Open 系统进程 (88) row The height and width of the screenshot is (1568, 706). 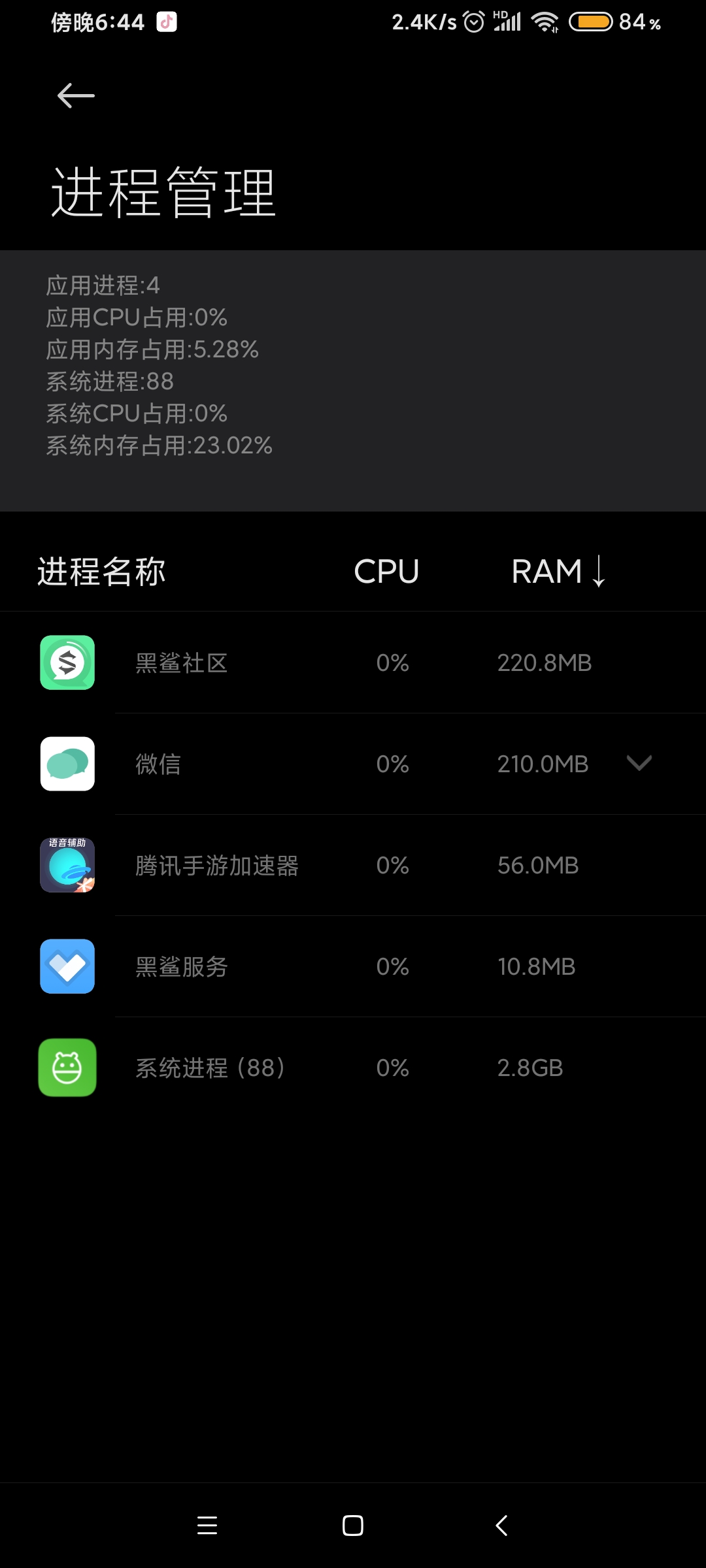(353, 1068)
